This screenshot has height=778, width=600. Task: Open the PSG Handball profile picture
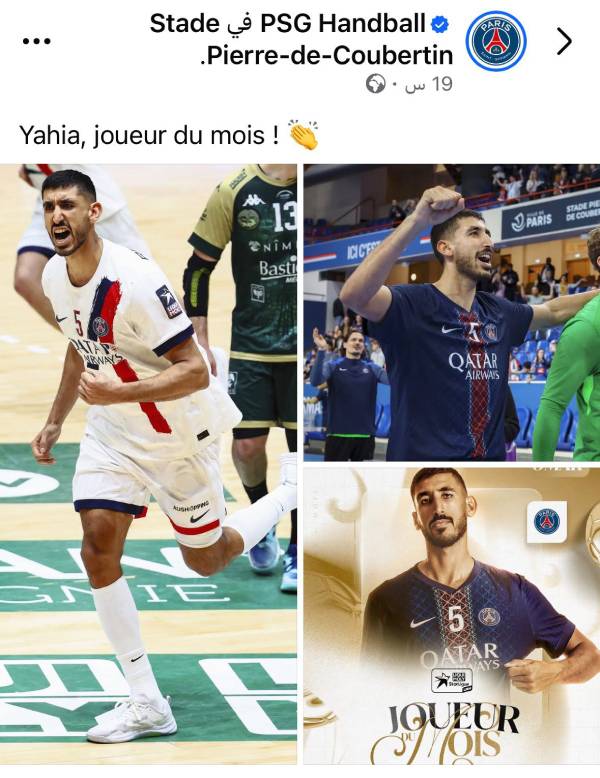[x=497, y=41]
